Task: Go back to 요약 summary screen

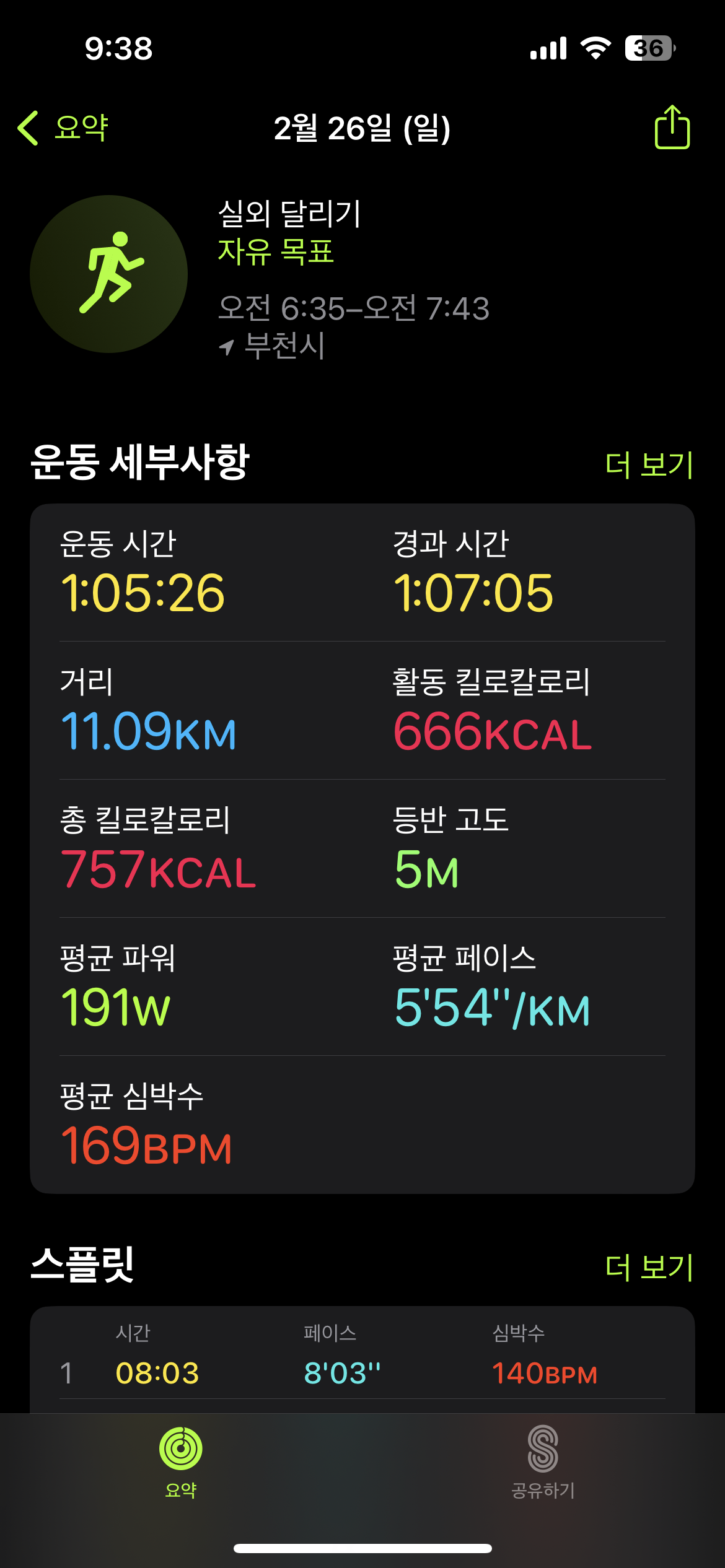Action: (x=63, y=128)
